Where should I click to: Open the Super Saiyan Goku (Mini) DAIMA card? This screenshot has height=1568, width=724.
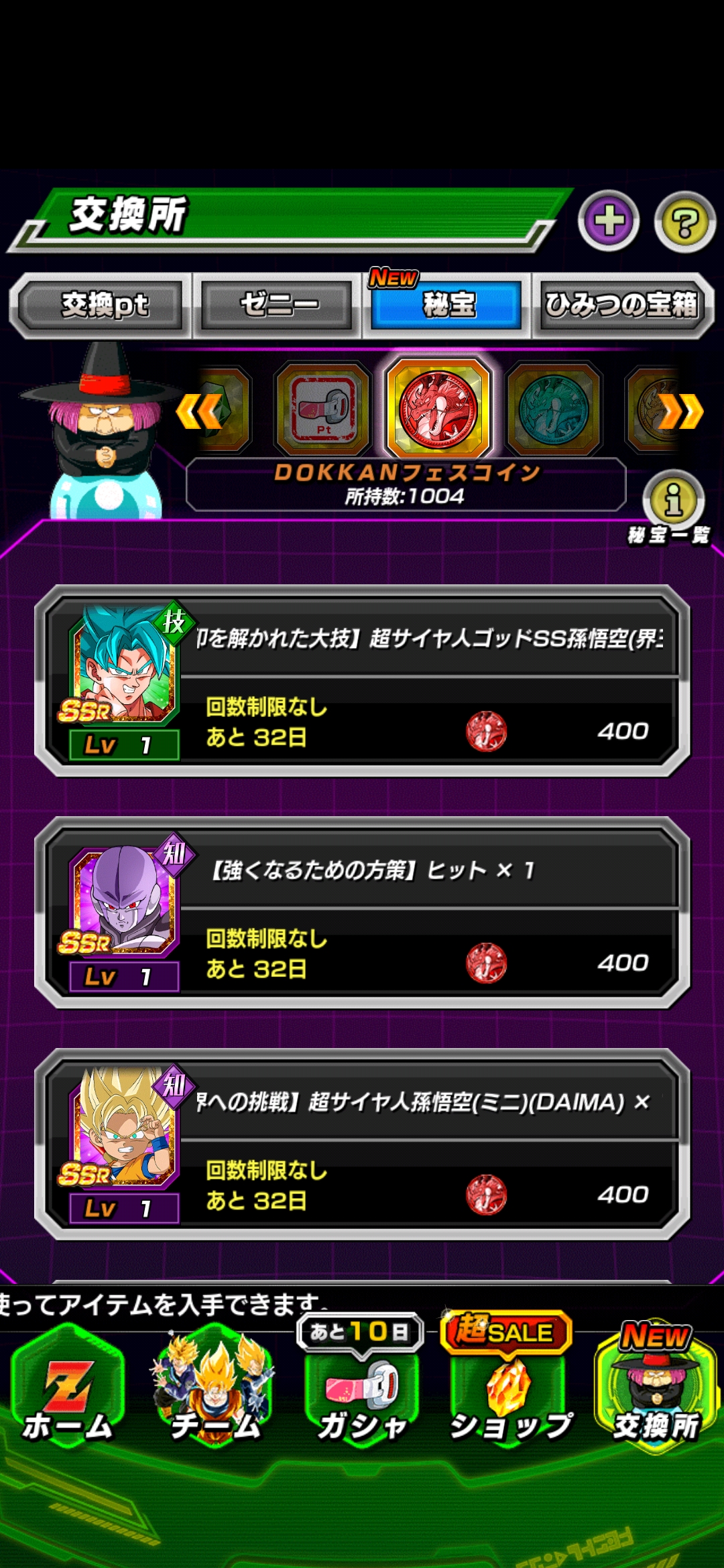[x=362, y=1145]
